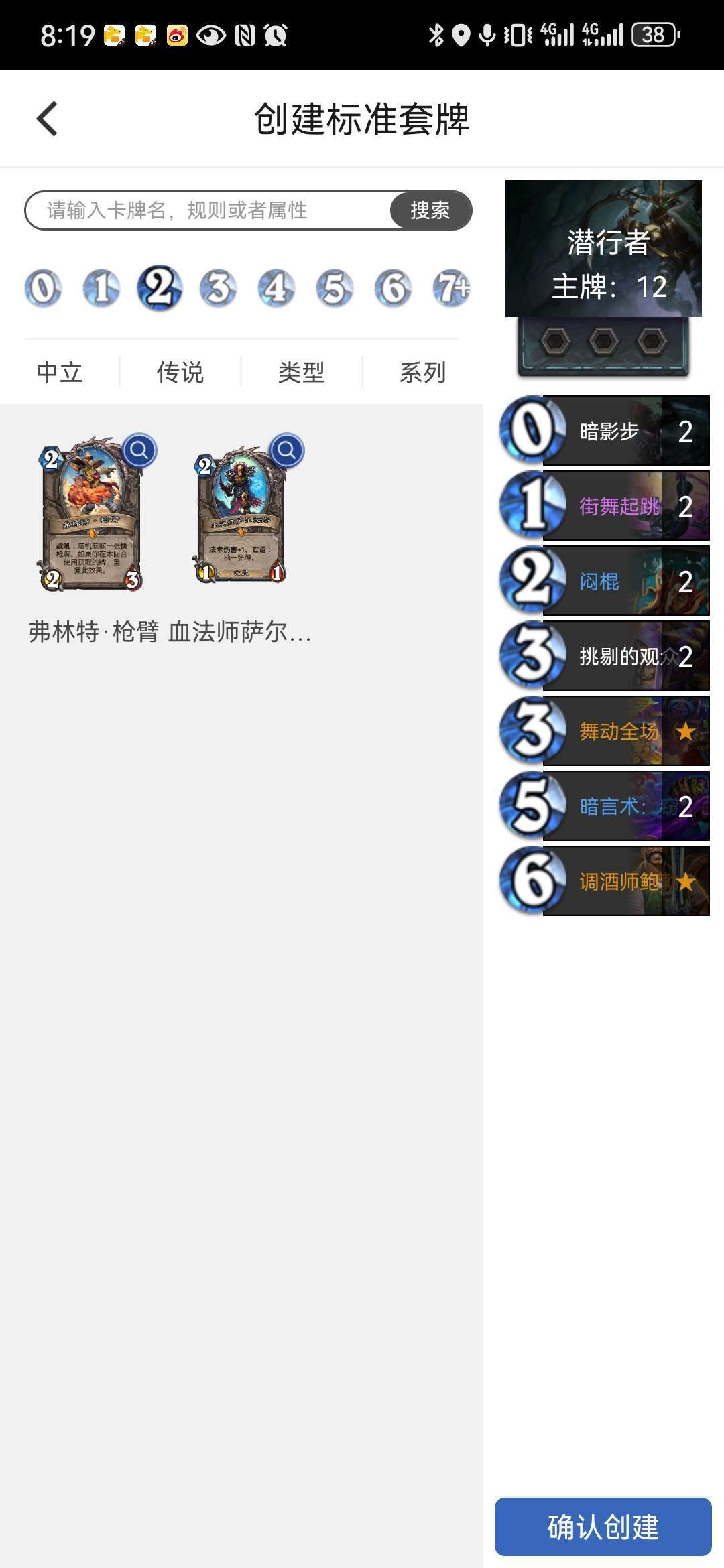The width and height of the screenshot is (724, 1568).
Task: Expand the 系列 set filter
Action: [x=422, y=372]
